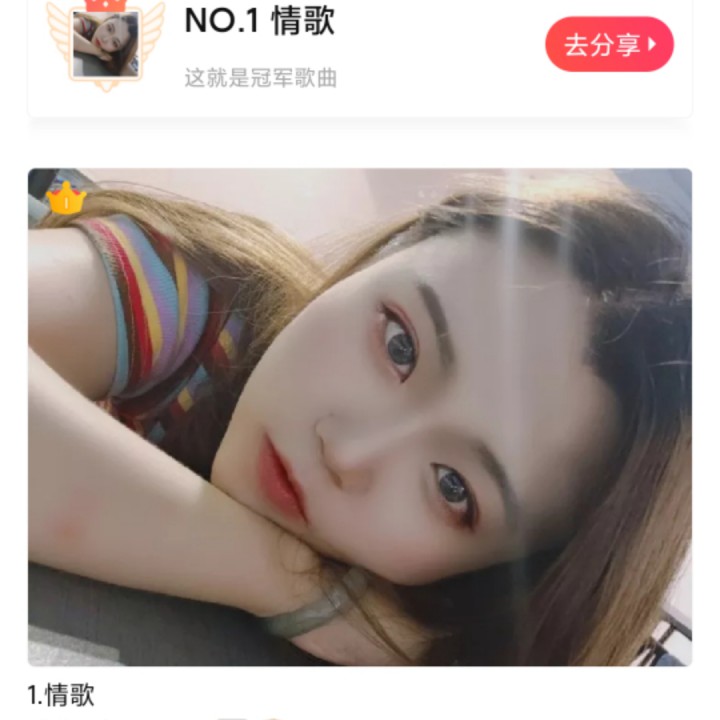Tap the 去分享 share button

[x=609, y=45]
